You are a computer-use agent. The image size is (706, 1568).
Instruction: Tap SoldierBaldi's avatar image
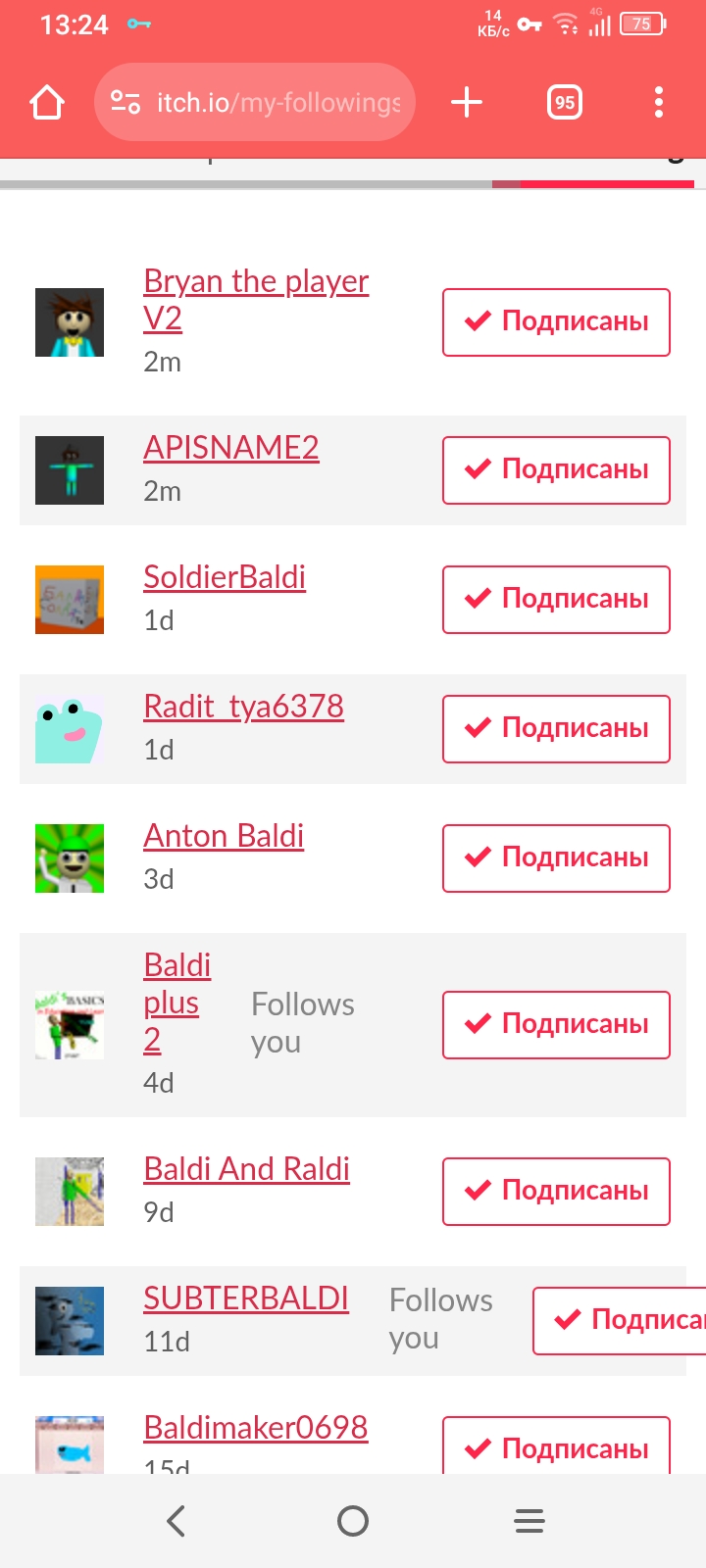[x=70, y=600]
